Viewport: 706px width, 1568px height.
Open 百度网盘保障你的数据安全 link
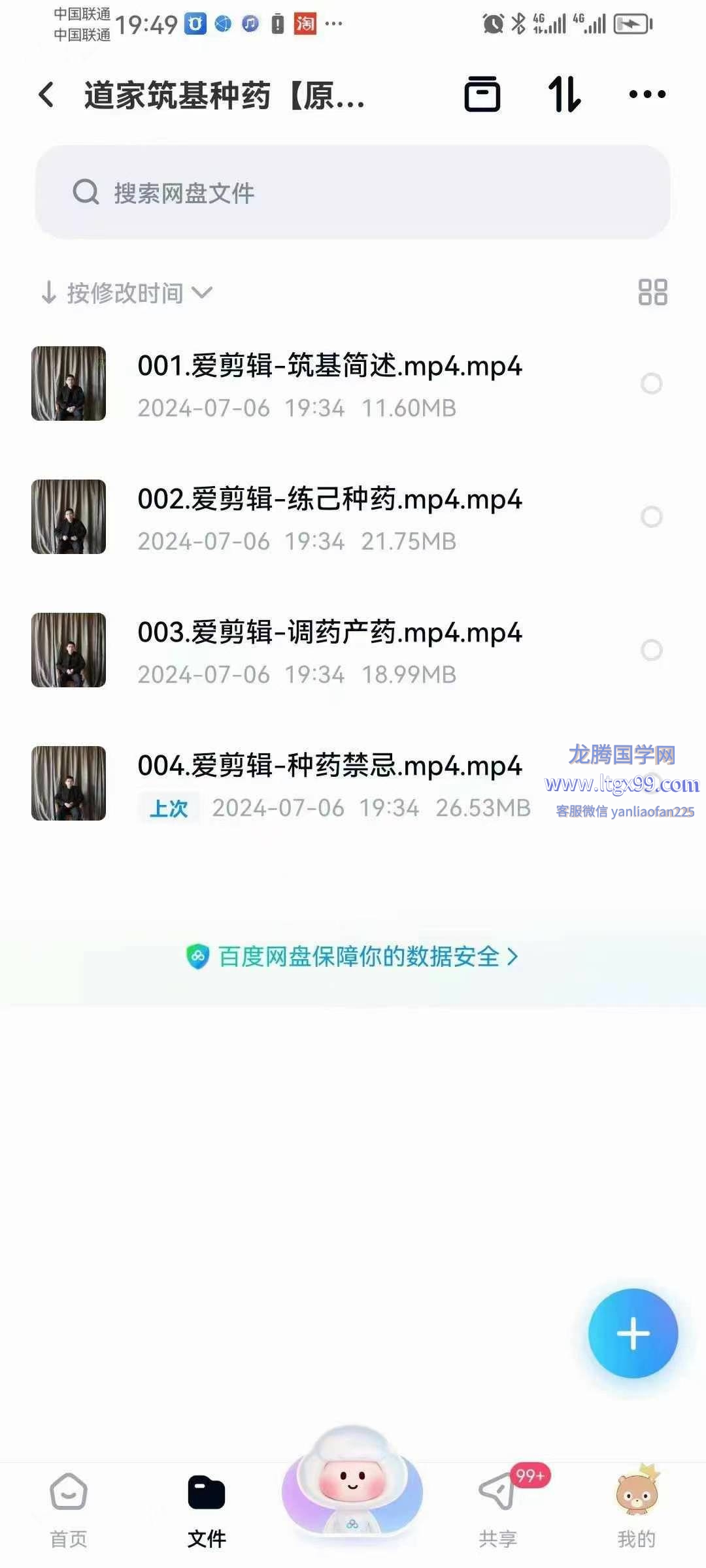(353, 956)
